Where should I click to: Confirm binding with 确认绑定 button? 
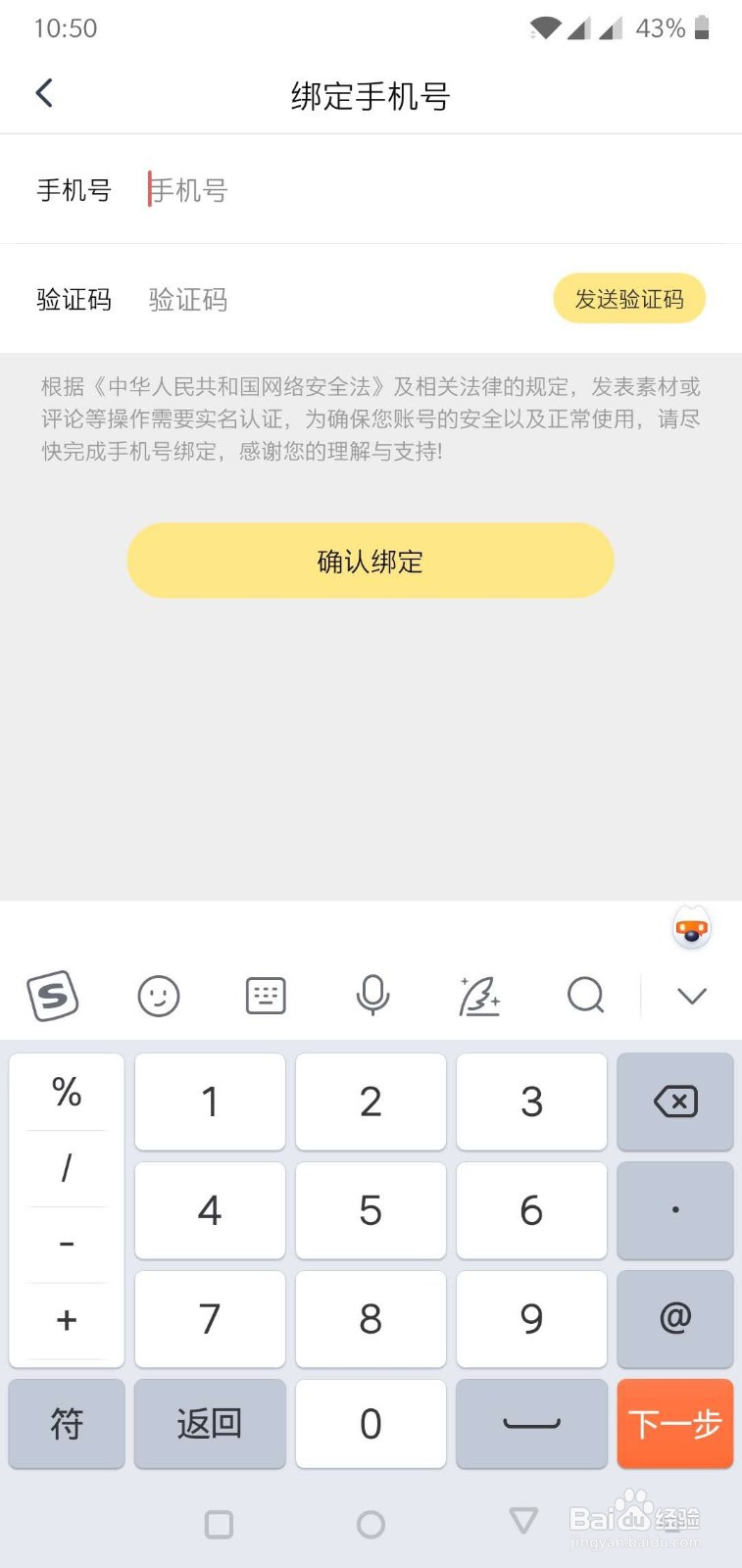pyautogui.click(x=371, y=561)
